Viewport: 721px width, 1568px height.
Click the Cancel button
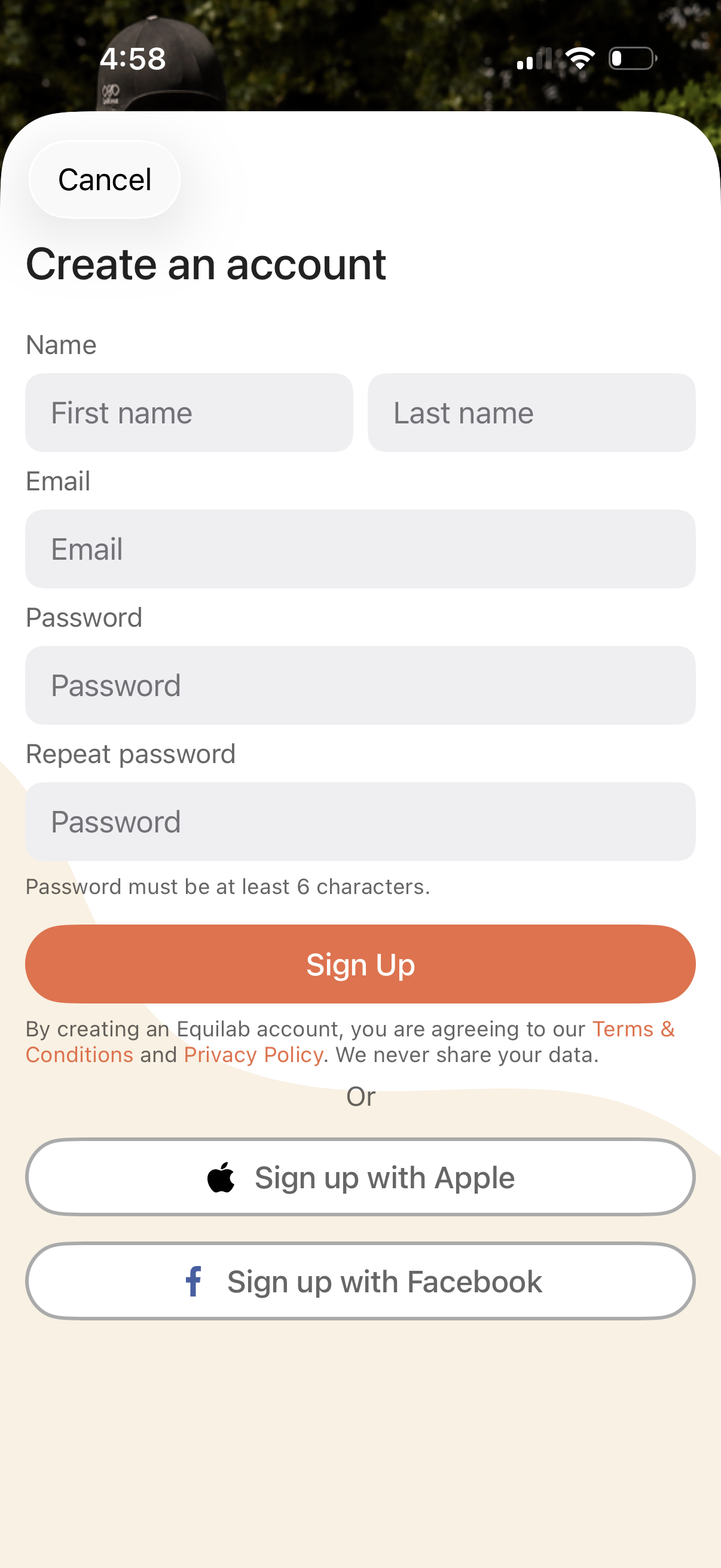tap(103, 178)
